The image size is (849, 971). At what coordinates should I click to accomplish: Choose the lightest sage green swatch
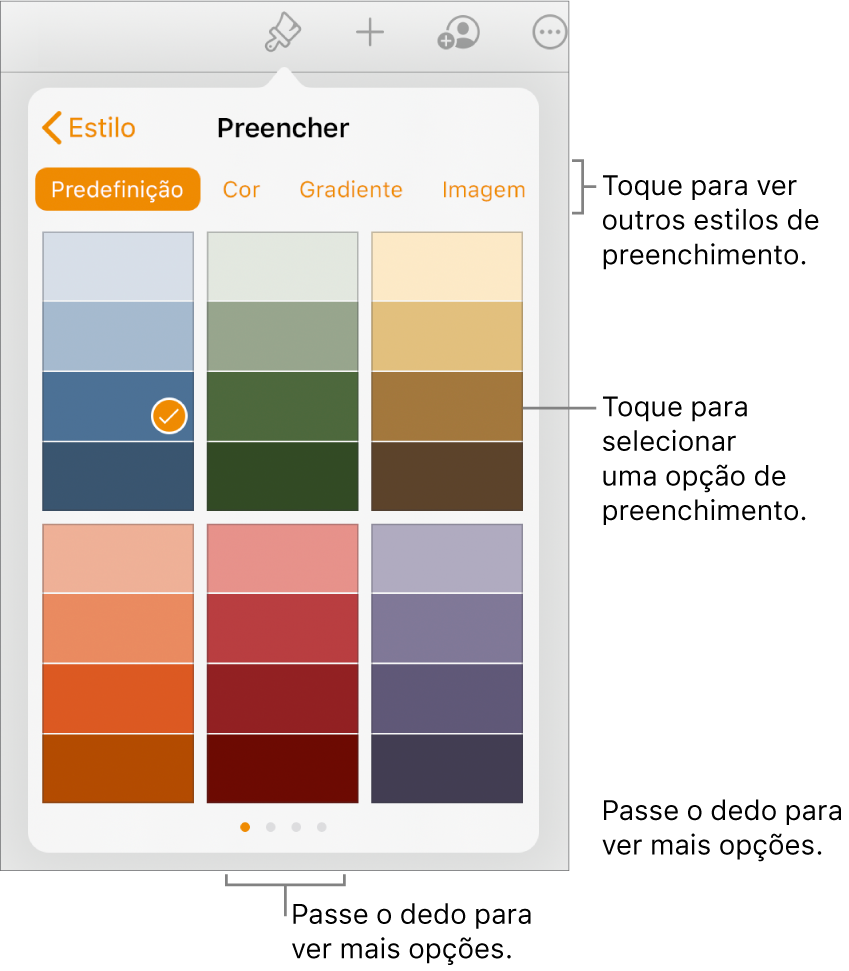282,266
